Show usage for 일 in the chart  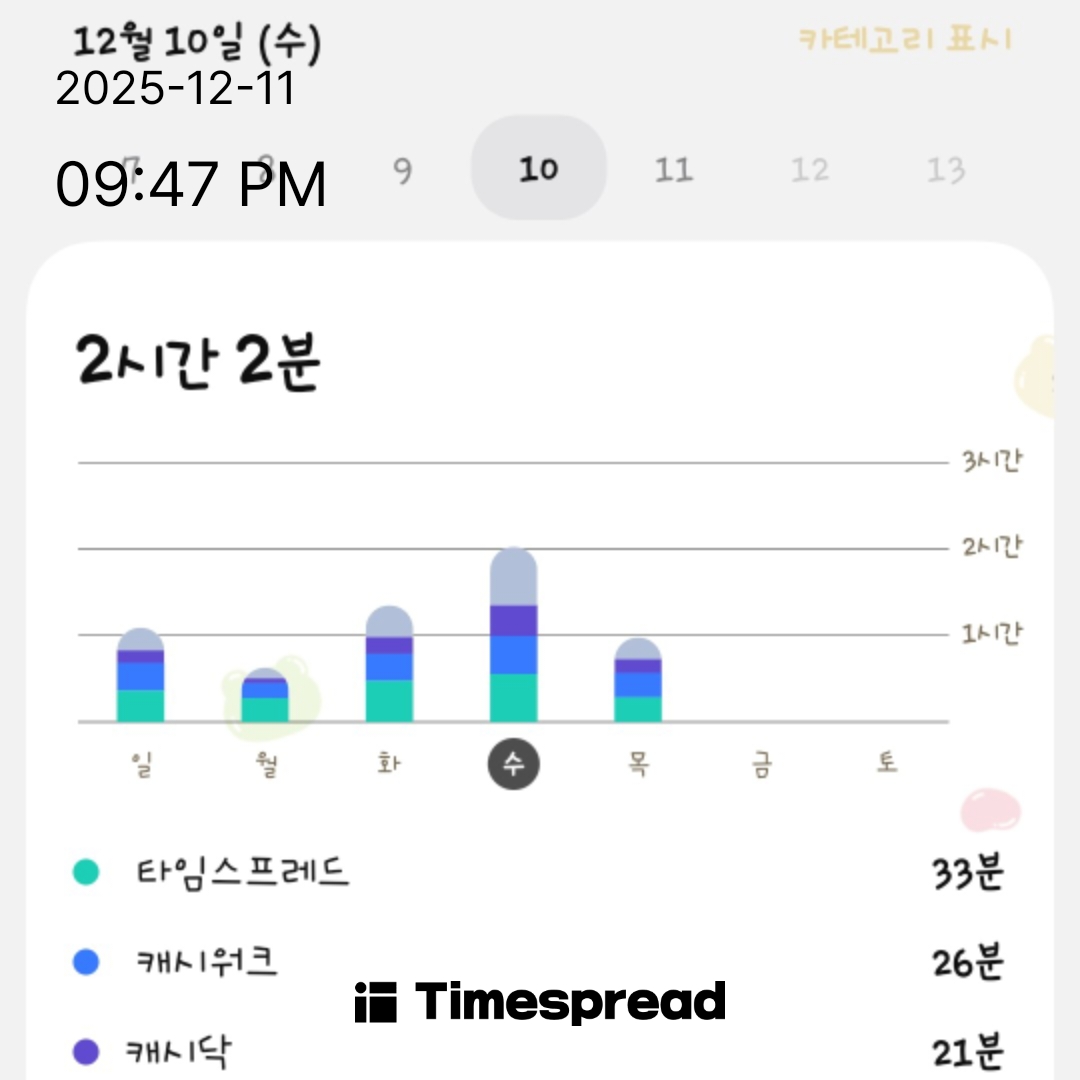pyautogui.click(x=140, y=676)
